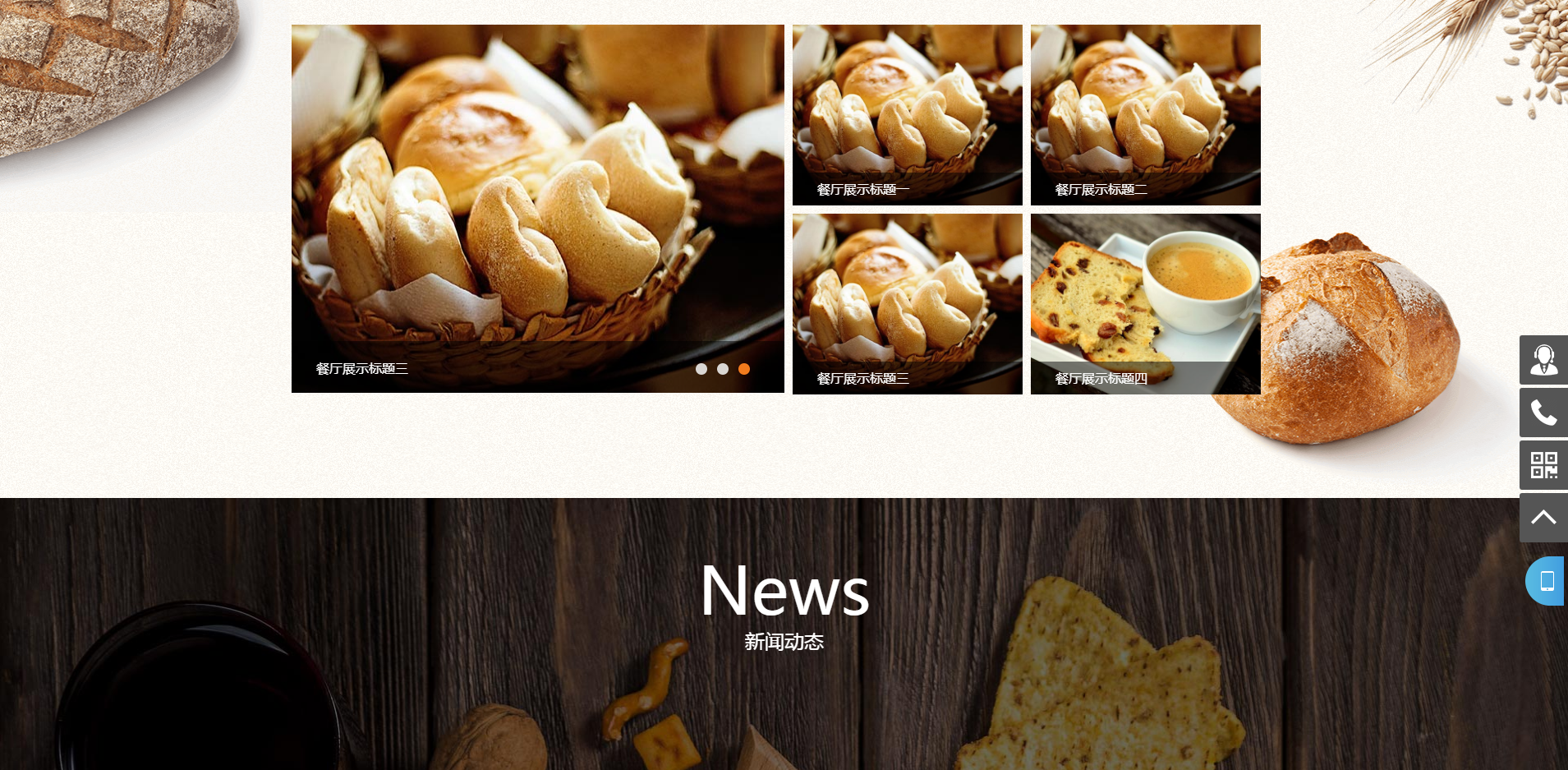Open the blue mobile version button
This screenshot has height=770, width=1568.
click(1546, 581)
